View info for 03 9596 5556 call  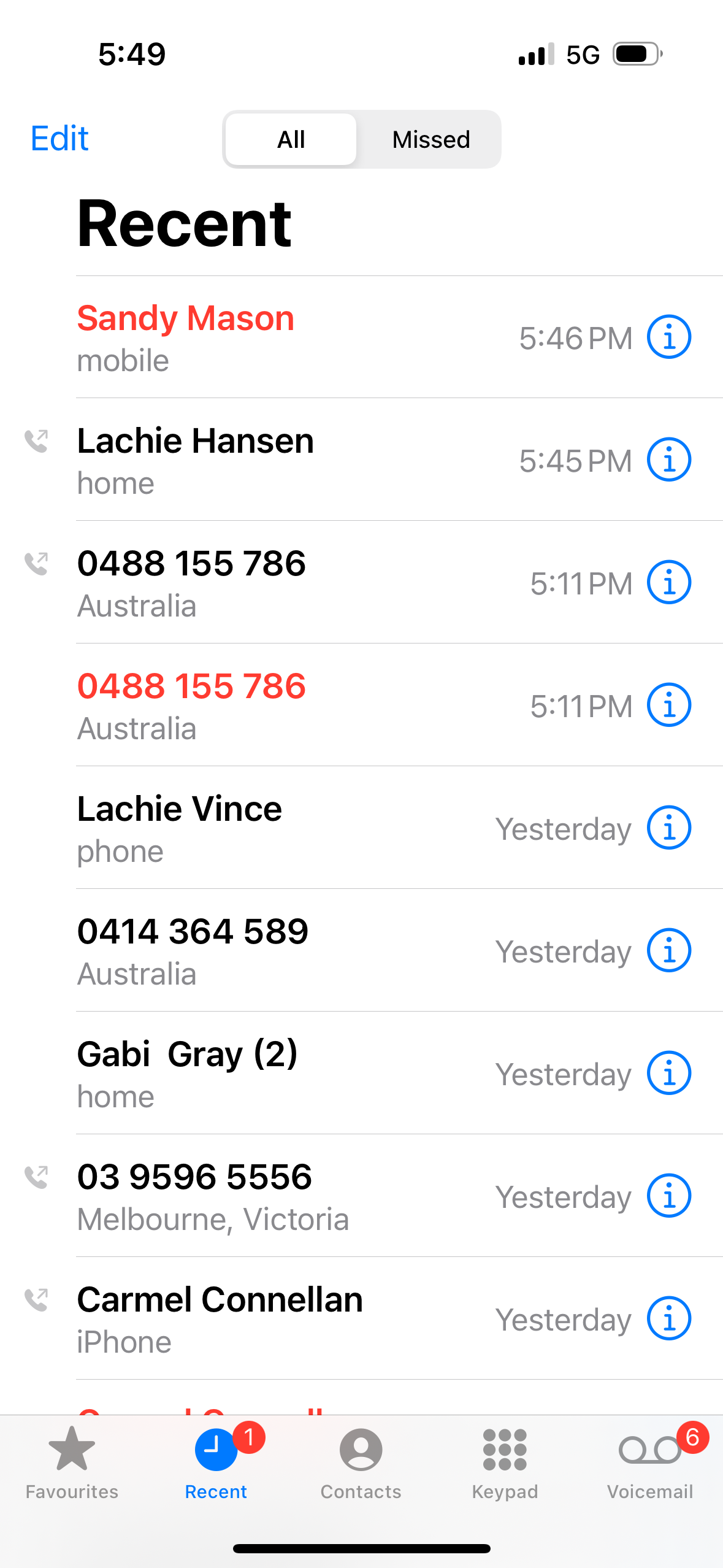pos(669,1196)
